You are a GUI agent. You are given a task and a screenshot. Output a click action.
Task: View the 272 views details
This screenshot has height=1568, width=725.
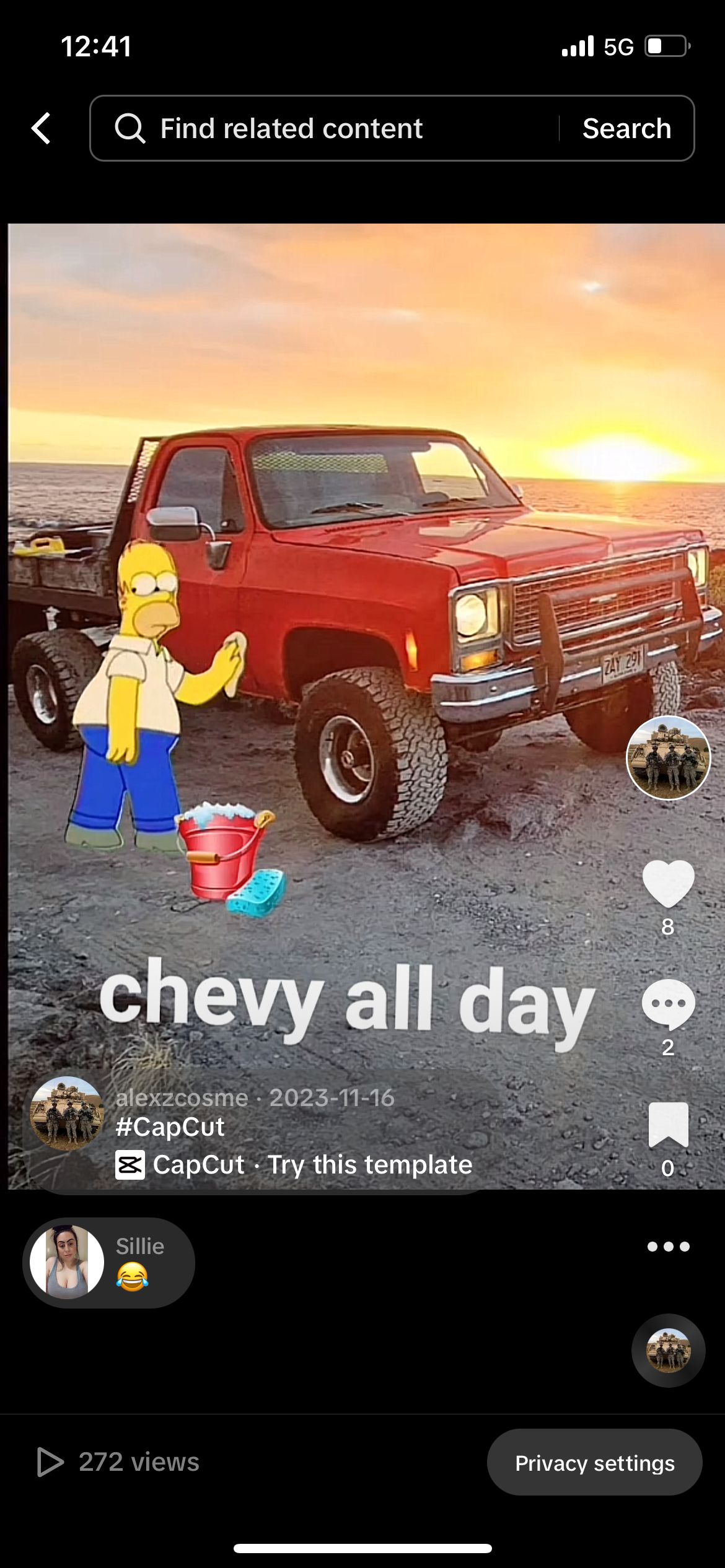coord(119,1462)
